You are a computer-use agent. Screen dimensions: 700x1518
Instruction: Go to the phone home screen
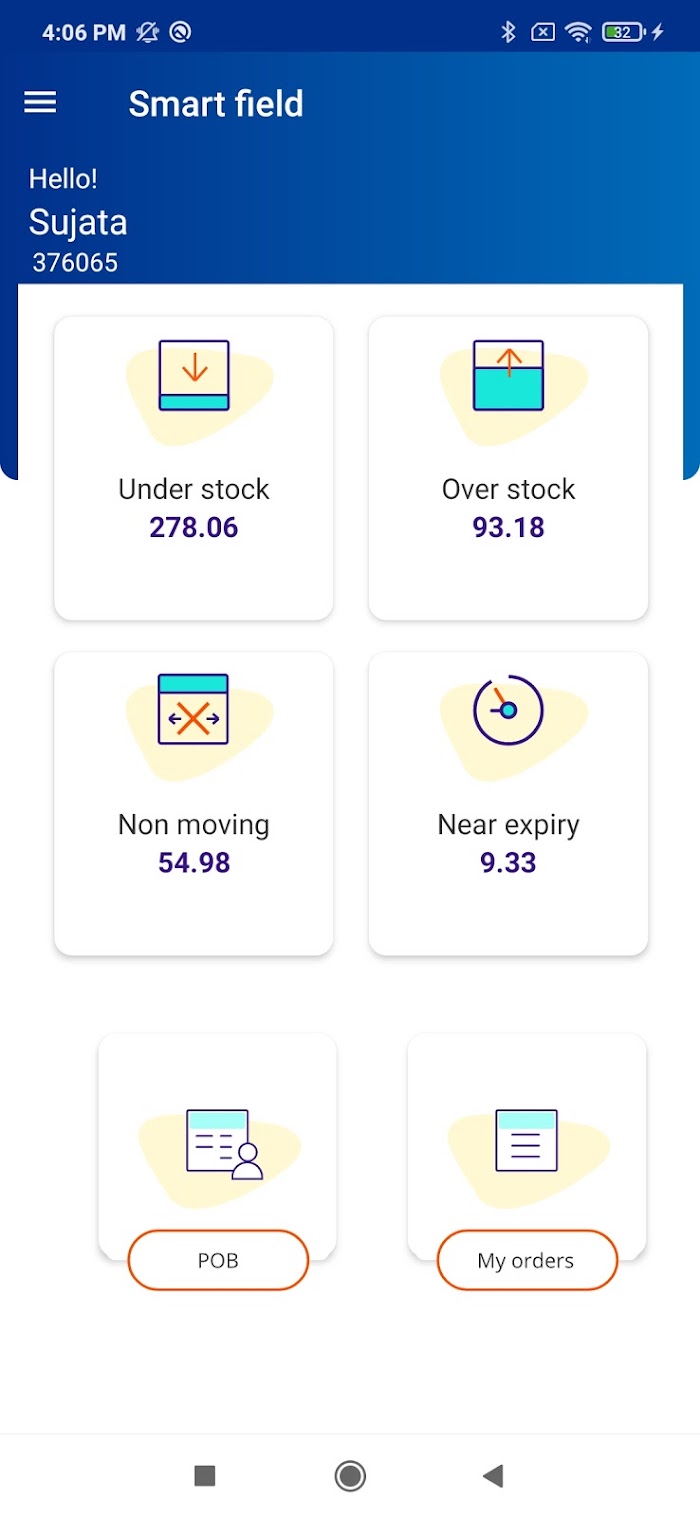click(350, 1475)
